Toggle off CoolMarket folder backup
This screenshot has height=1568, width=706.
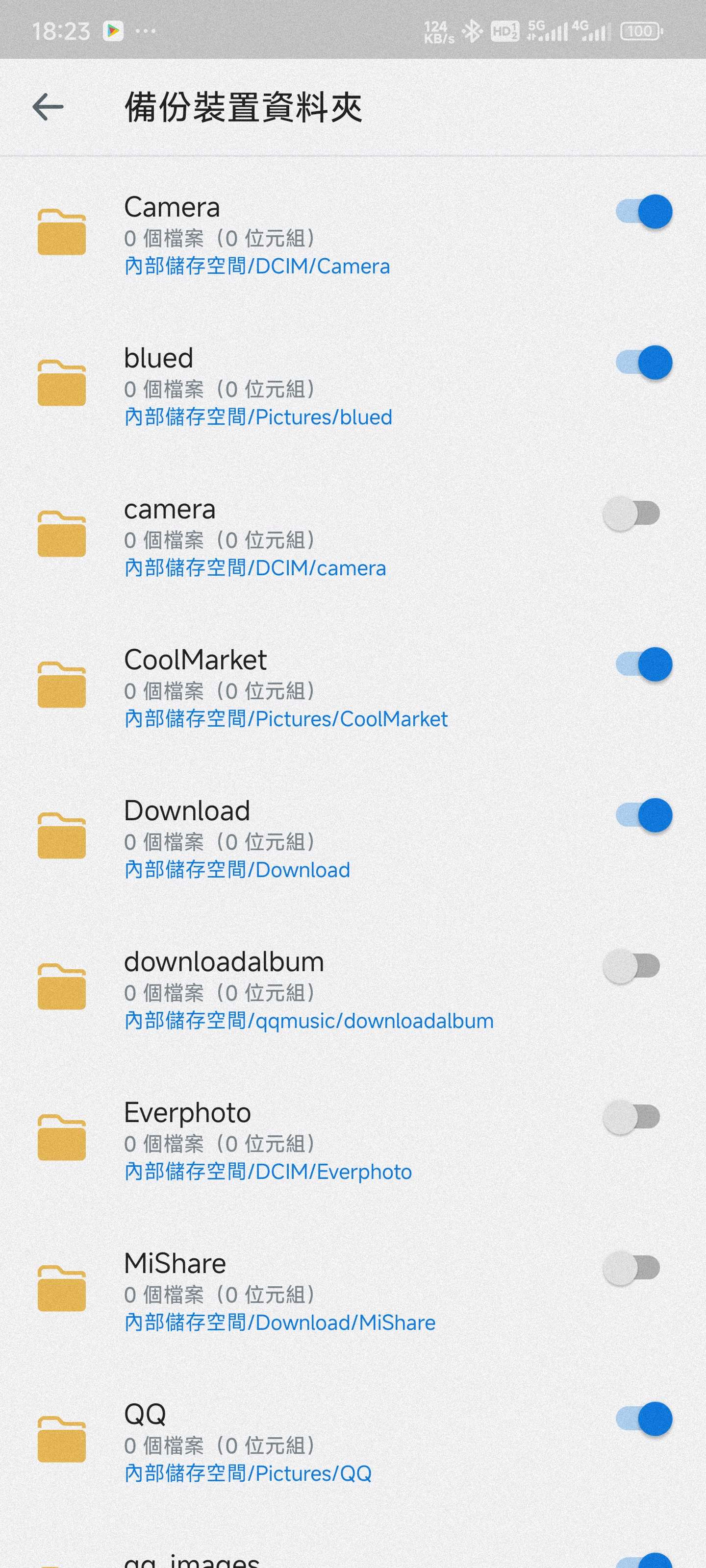[643, 664]
